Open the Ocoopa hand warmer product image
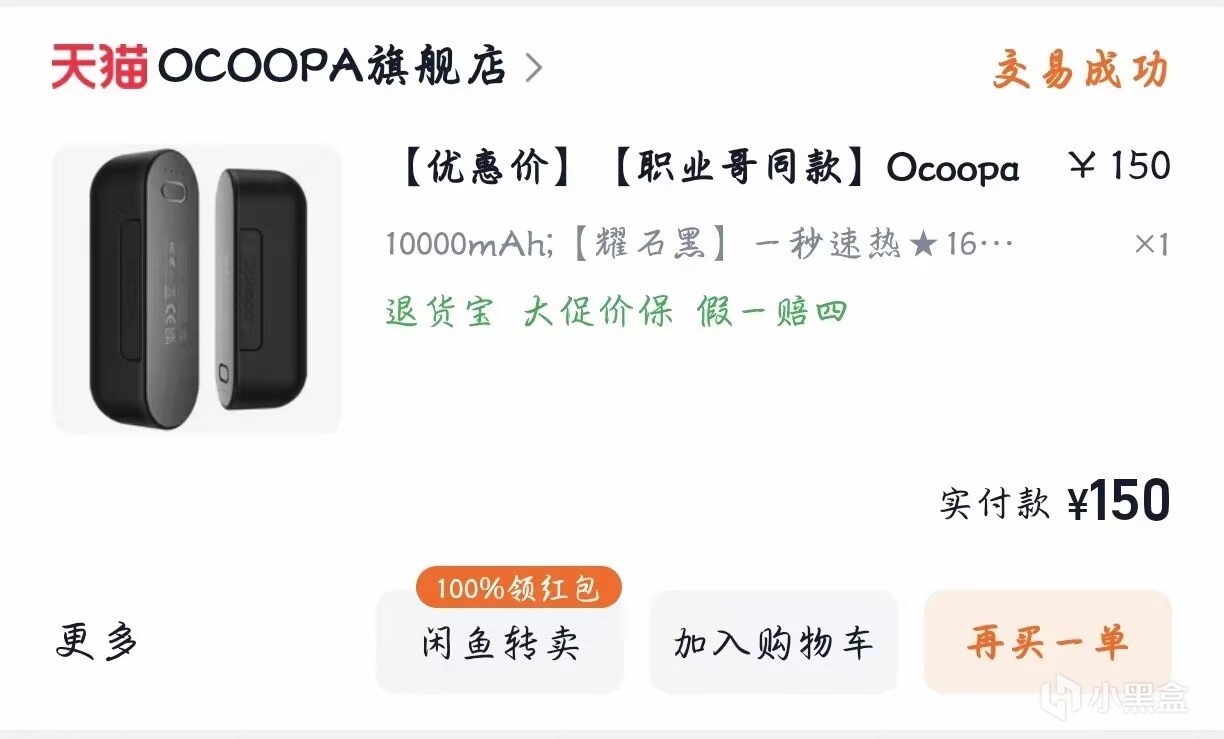1224x739 pixels. pyautogui.click(x=197, y=288)
